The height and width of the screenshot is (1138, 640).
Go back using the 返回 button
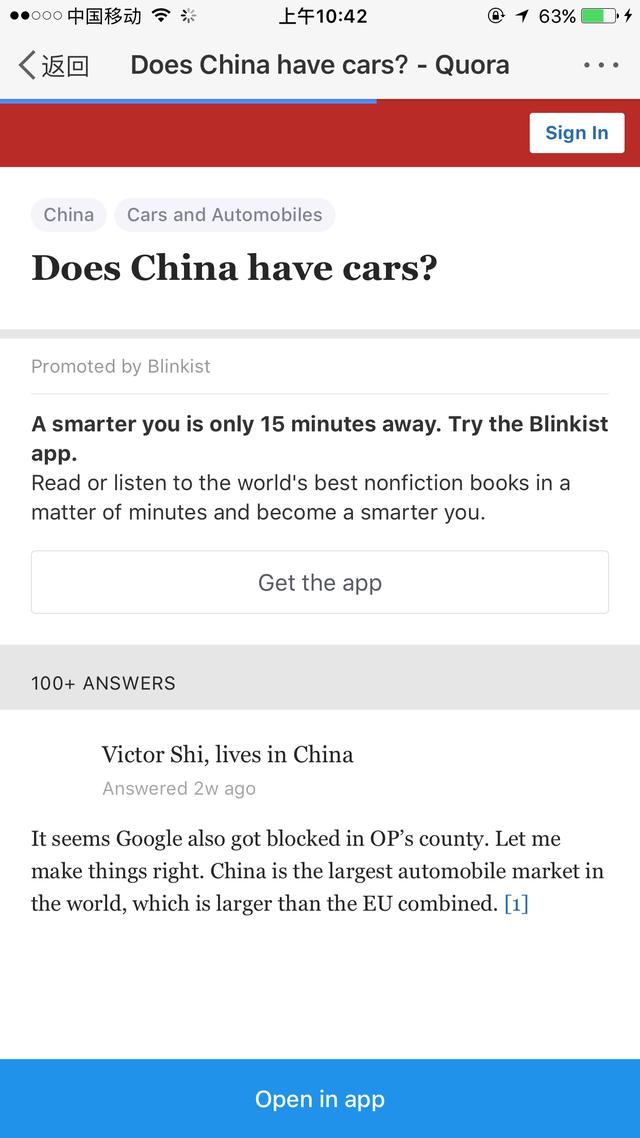tap(54, 65)
